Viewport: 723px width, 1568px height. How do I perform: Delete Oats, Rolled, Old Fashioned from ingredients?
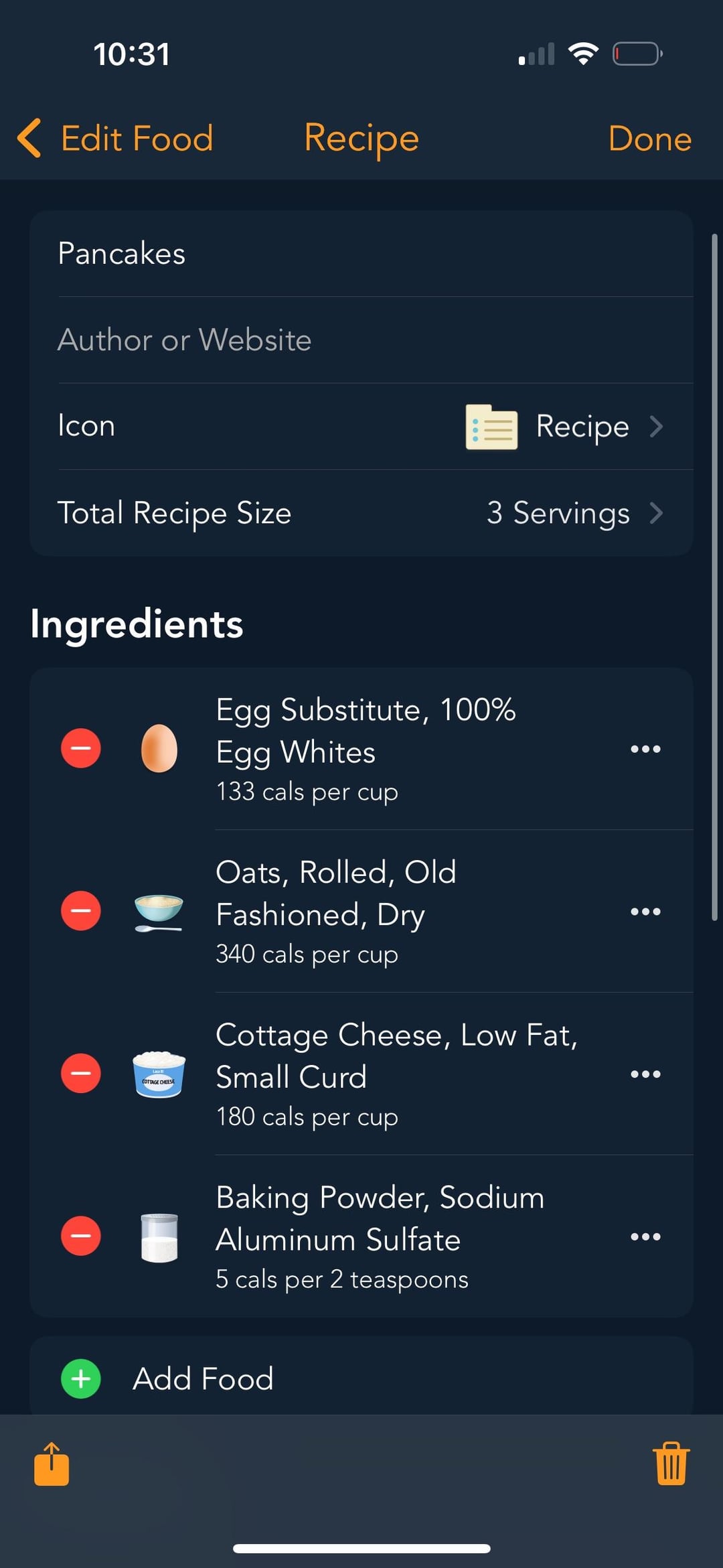[81, 911]
